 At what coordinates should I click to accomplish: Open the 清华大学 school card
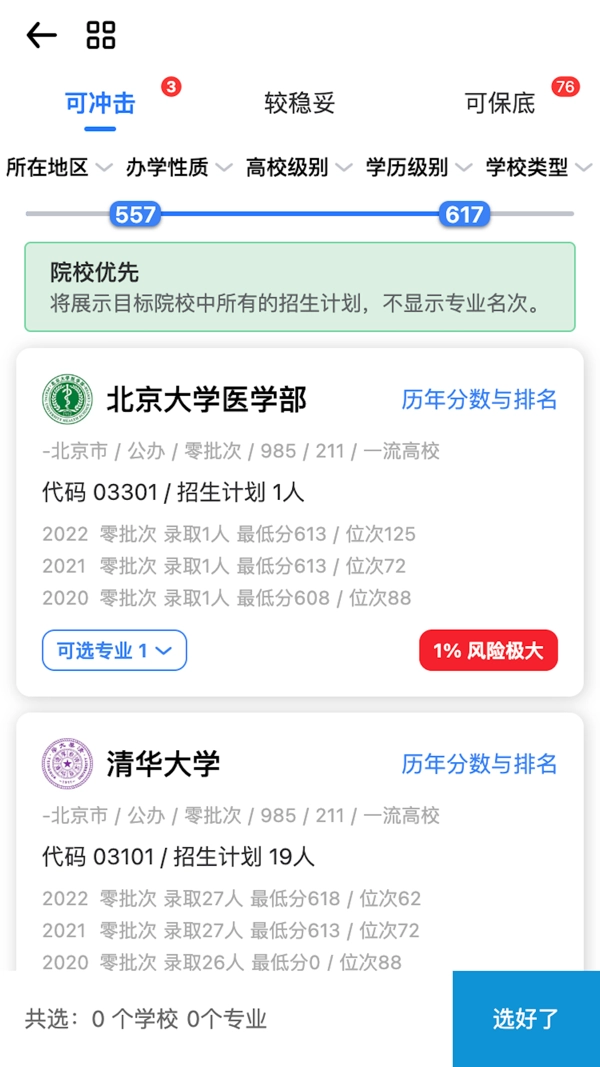click(163, 764)
